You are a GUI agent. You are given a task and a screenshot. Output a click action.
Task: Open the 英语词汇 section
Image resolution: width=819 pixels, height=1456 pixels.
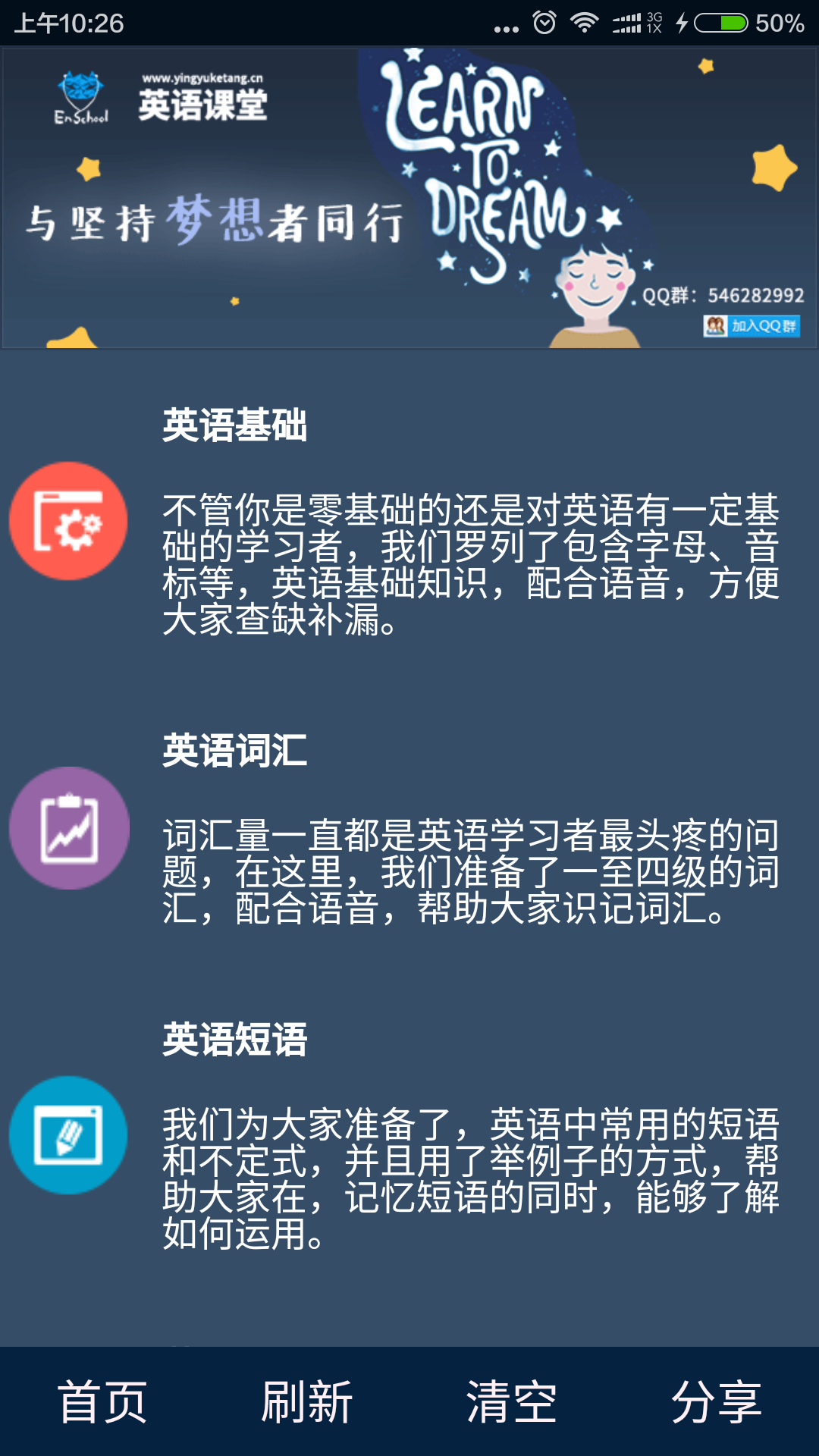click(234, 751)
